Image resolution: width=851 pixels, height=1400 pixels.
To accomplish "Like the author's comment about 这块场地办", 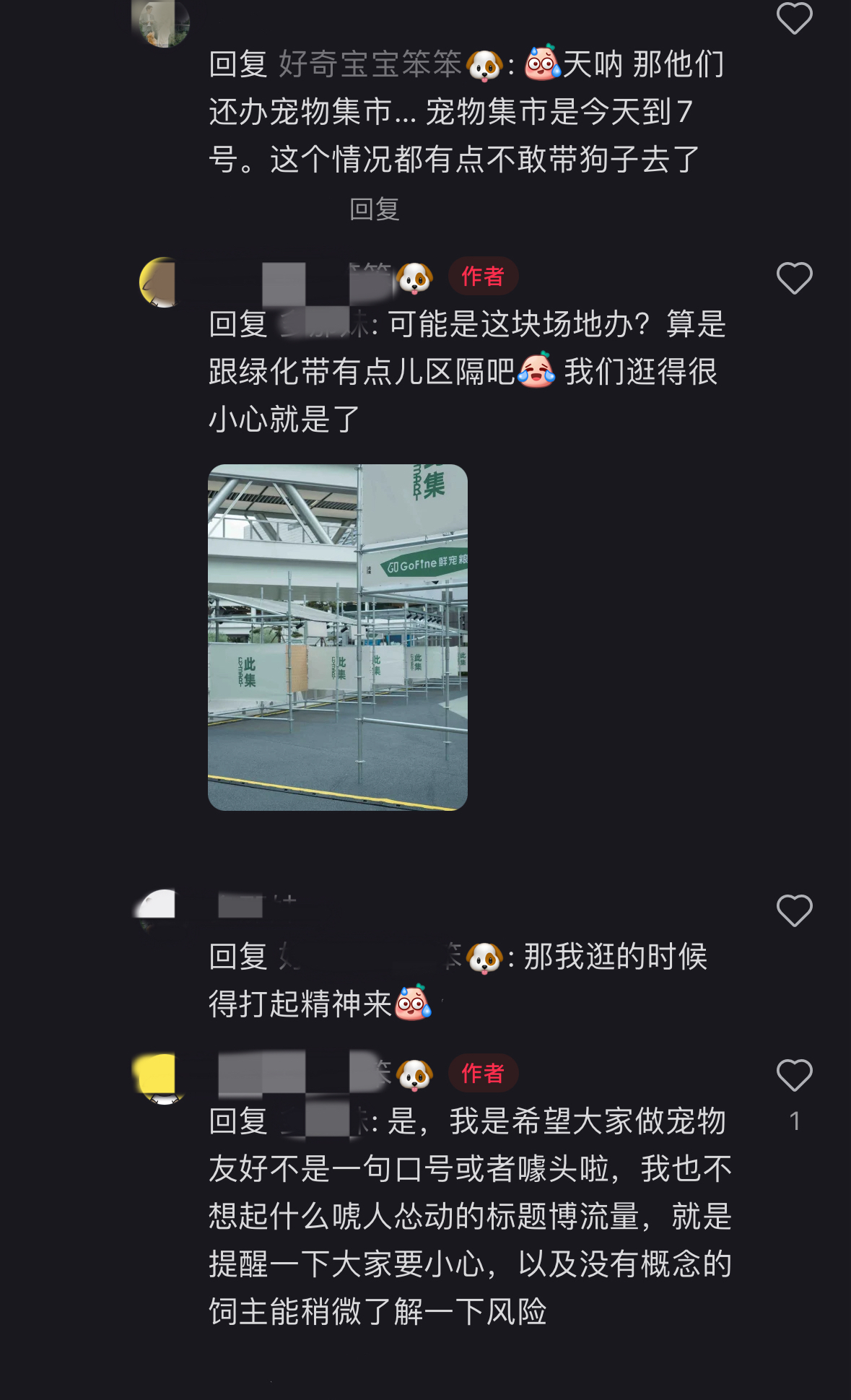I will click(794, 278).
